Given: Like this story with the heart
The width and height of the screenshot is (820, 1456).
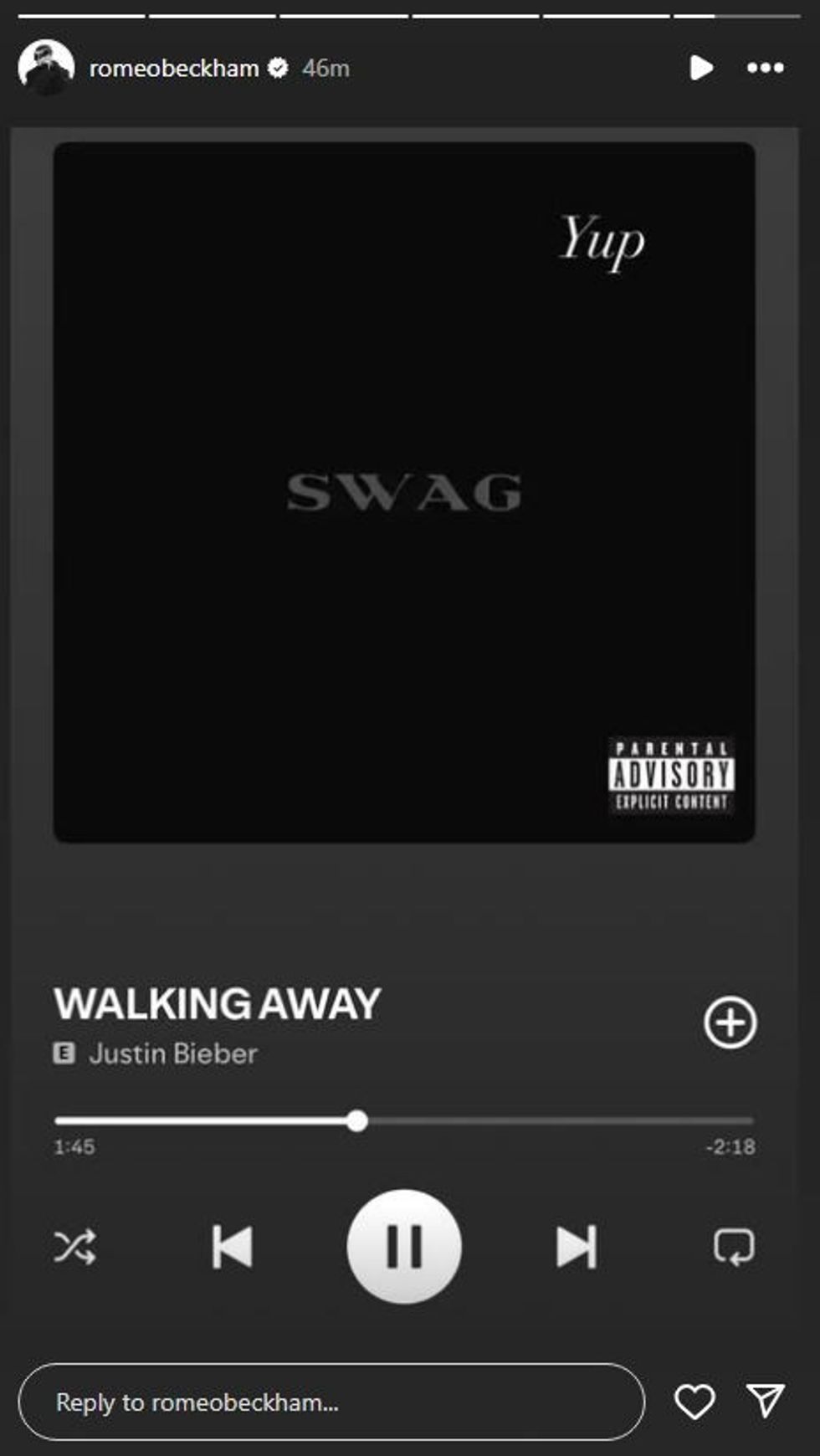Looking at the screenshot, I should [694, 1402].
